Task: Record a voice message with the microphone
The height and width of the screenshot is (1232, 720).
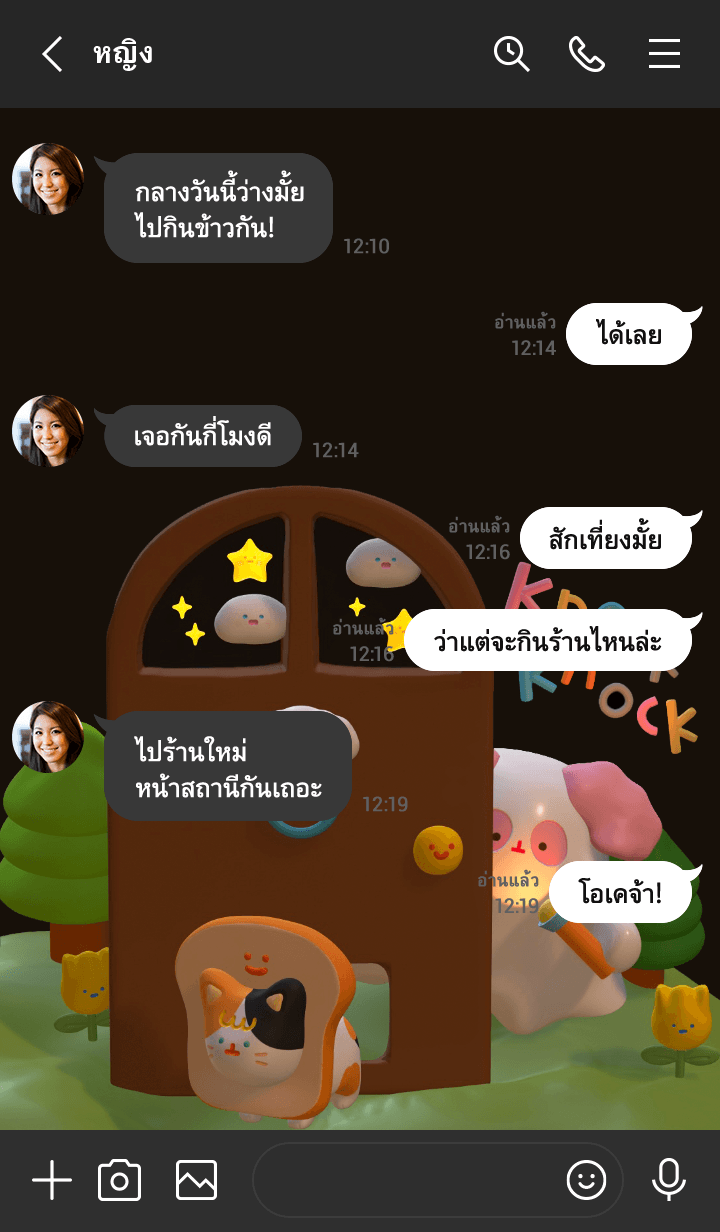Action: coord(668,1181)
